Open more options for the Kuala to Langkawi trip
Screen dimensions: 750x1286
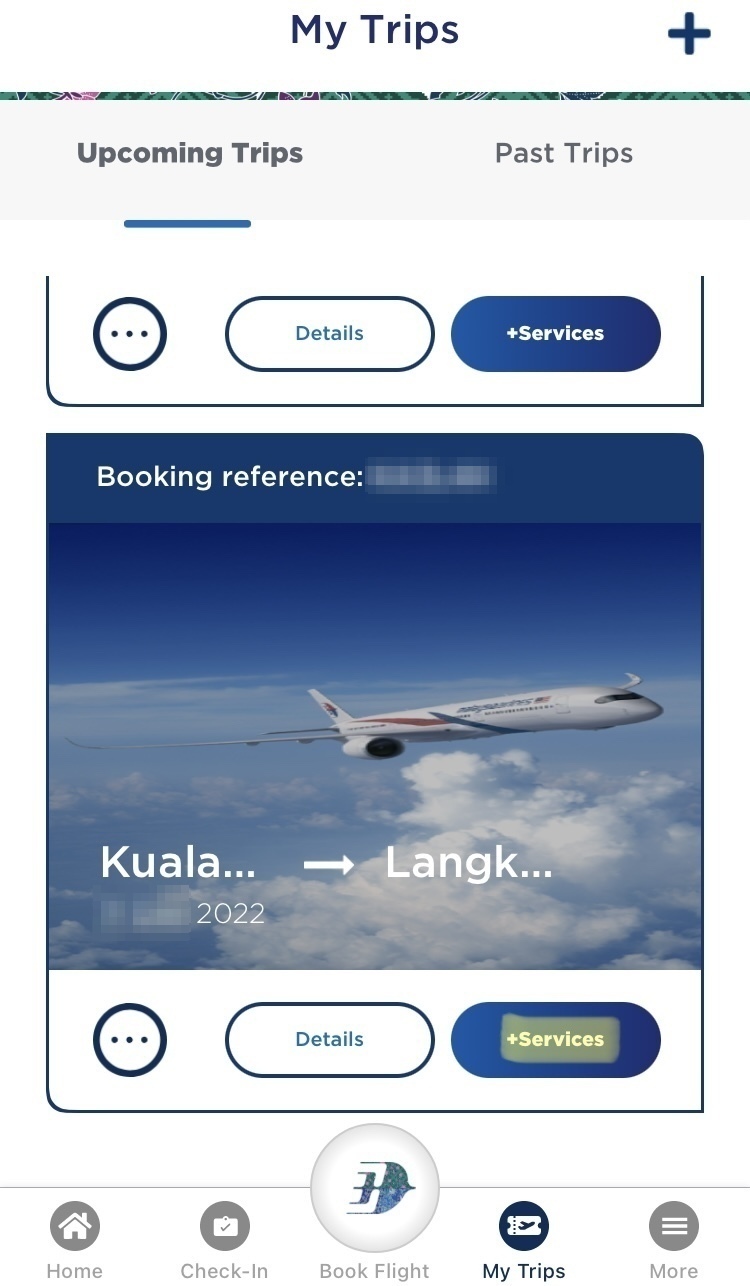pyautogui.click(x=130, y=1040)
